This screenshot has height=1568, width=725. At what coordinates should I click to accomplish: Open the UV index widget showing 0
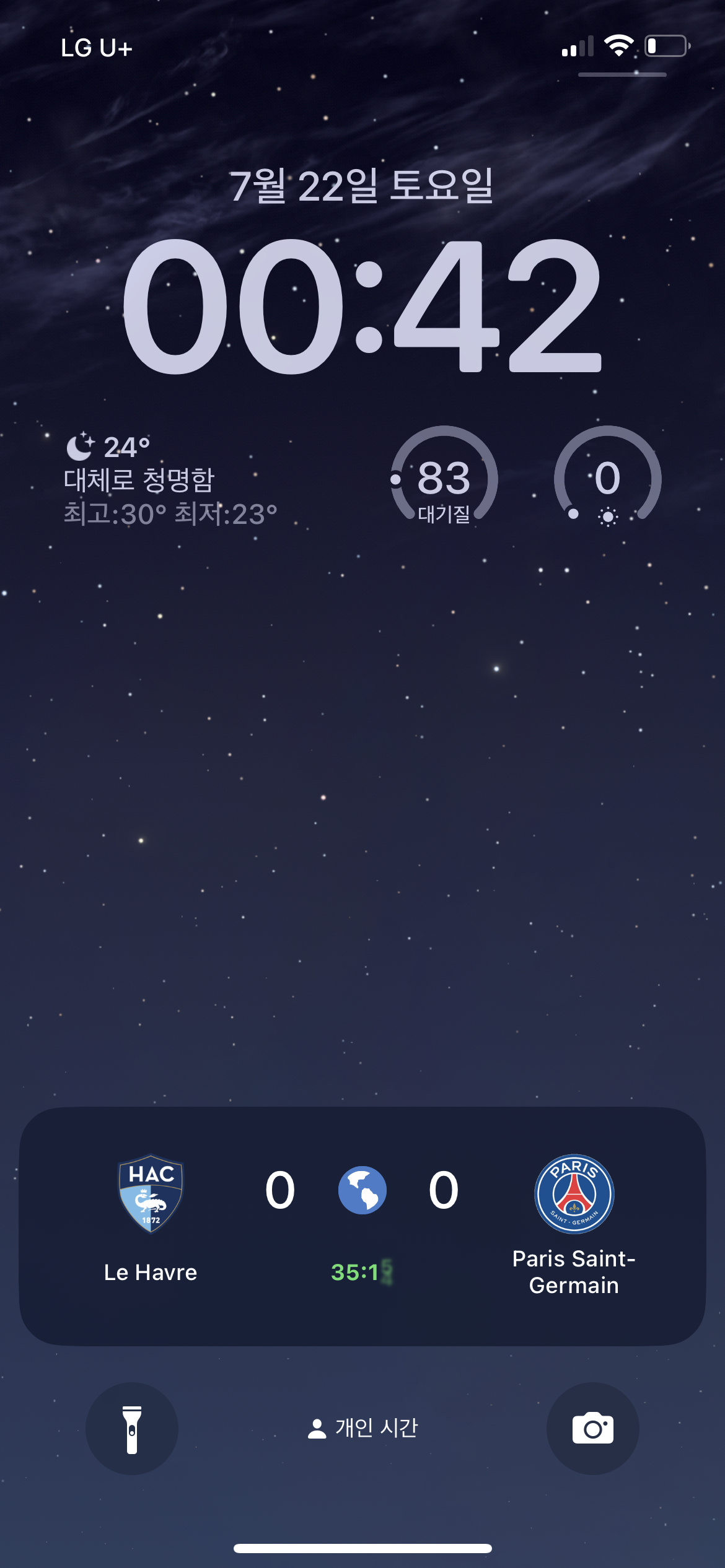[607, 478]
